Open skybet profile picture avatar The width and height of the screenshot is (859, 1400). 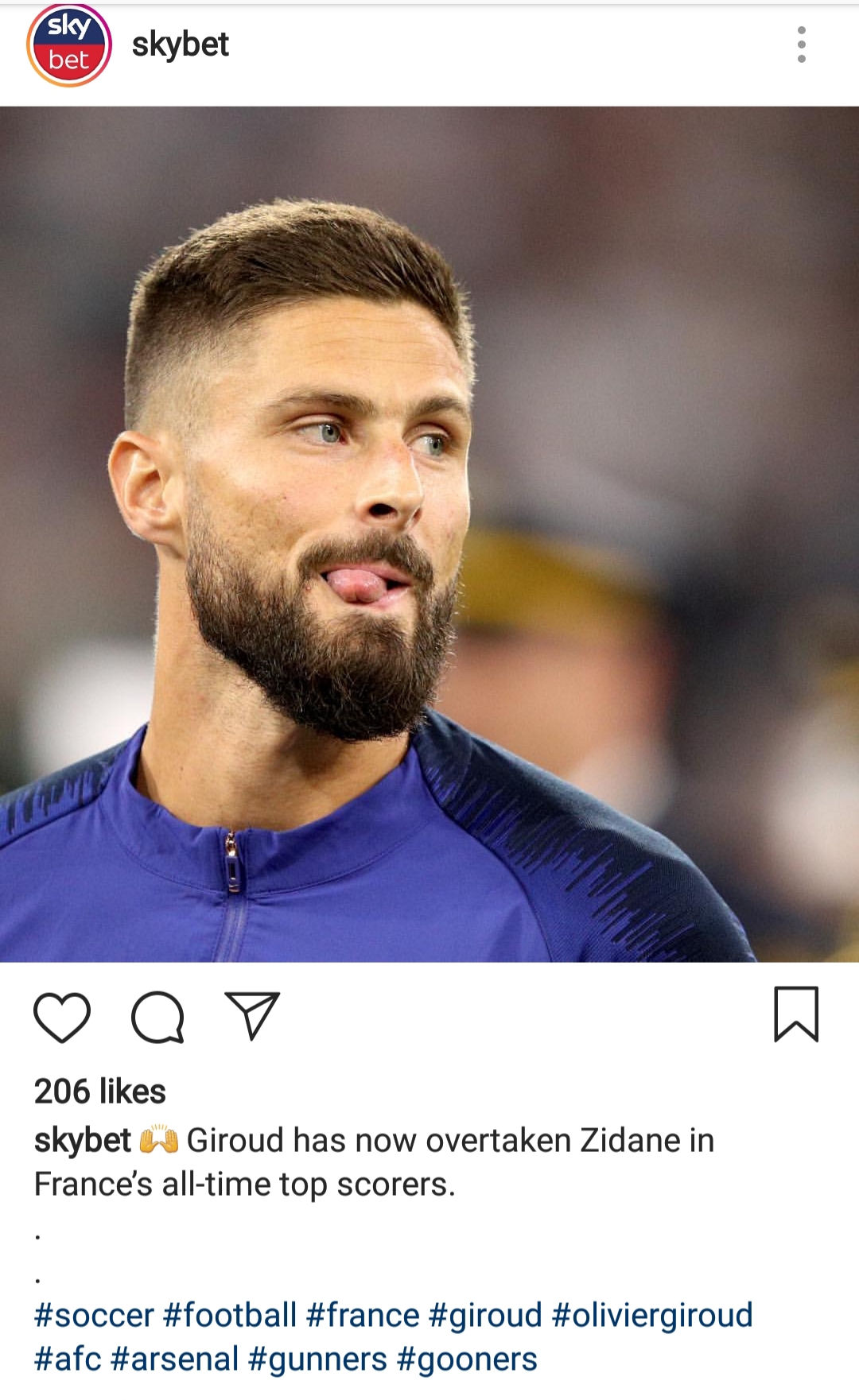[x=68, y=45]
